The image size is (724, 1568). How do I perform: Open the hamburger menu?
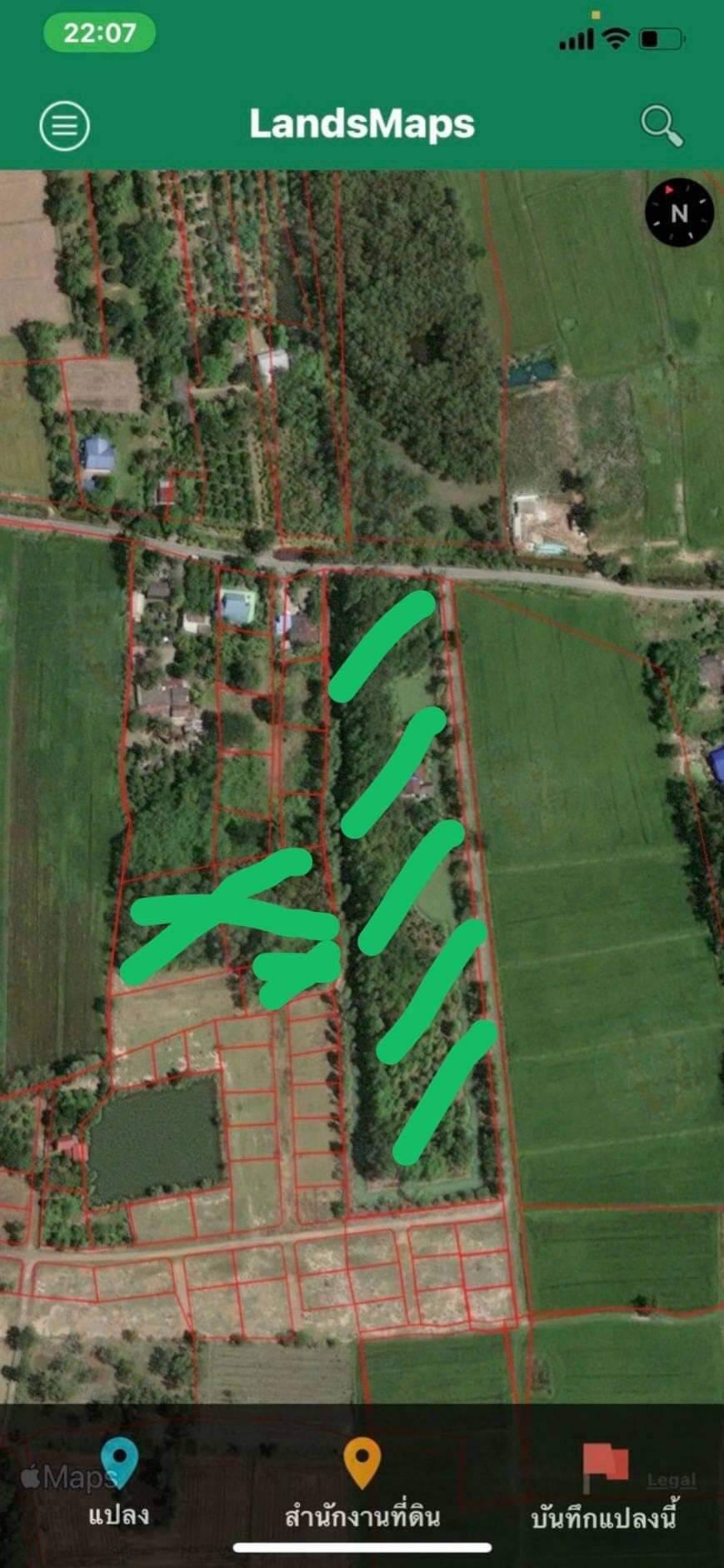pyautogui.click(x=64, y=126)
